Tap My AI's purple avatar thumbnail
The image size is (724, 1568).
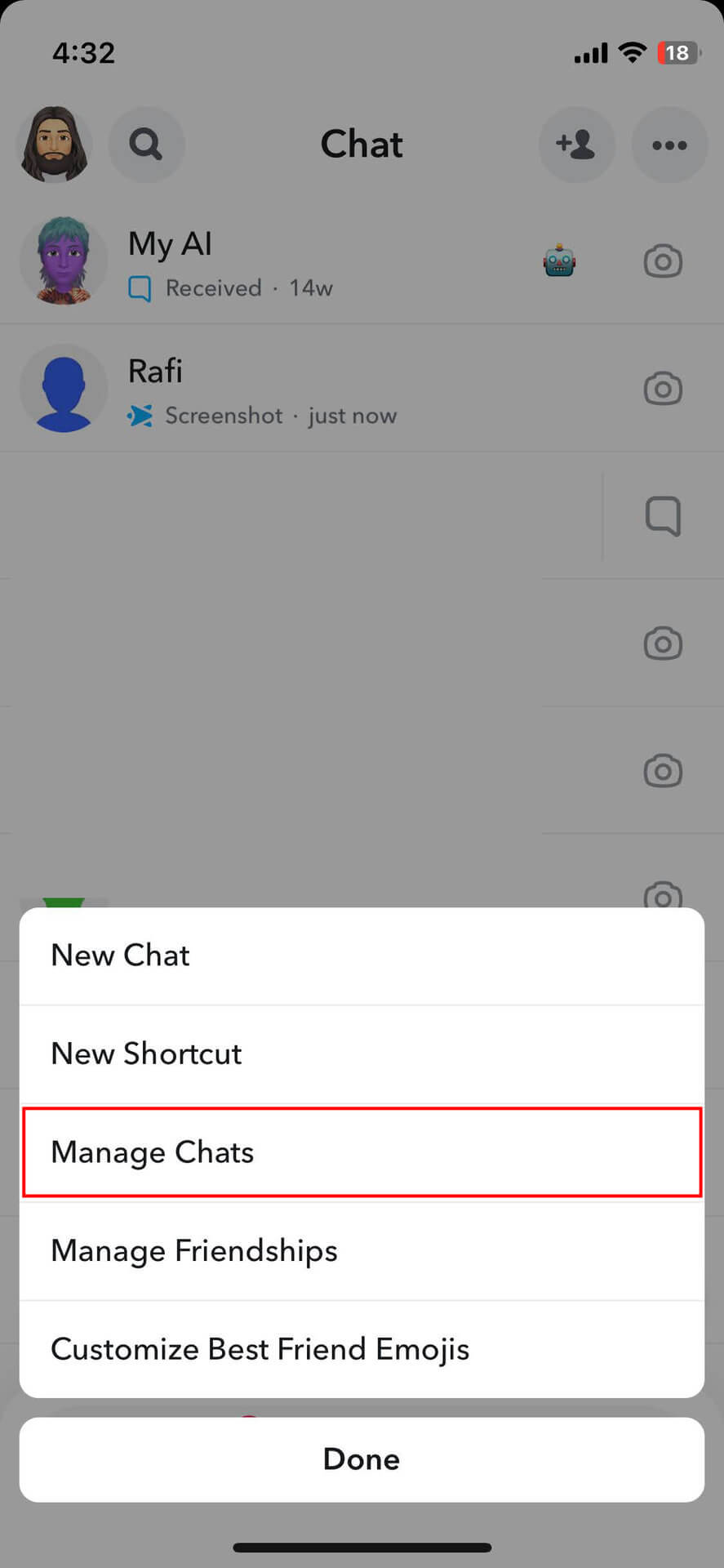64,261
